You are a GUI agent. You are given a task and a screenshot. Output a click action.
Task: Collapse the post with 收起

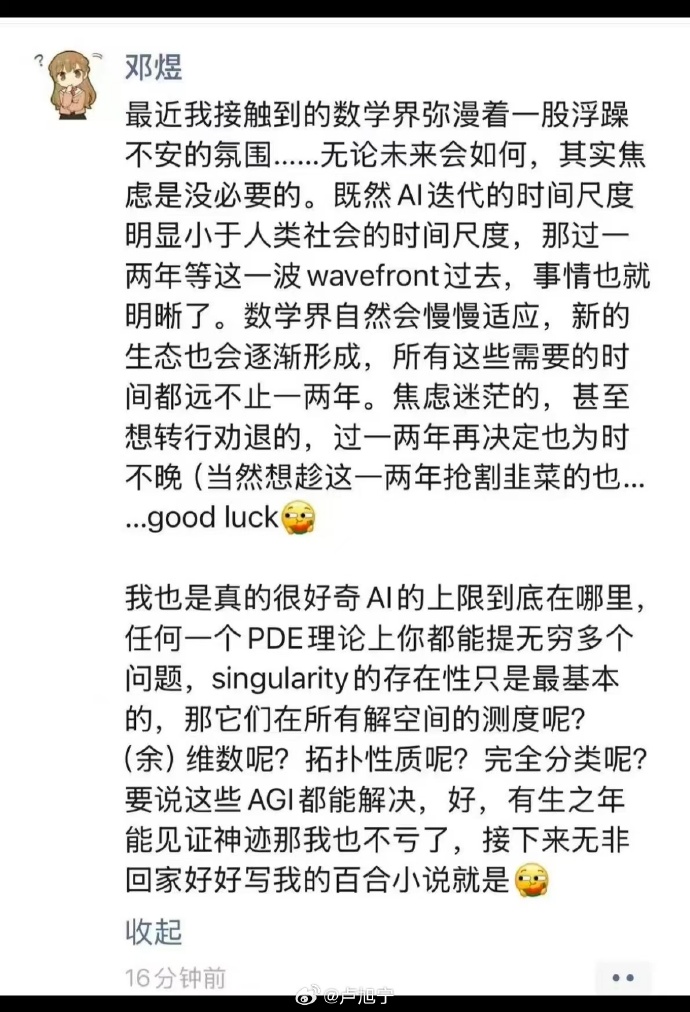(154, 931)
